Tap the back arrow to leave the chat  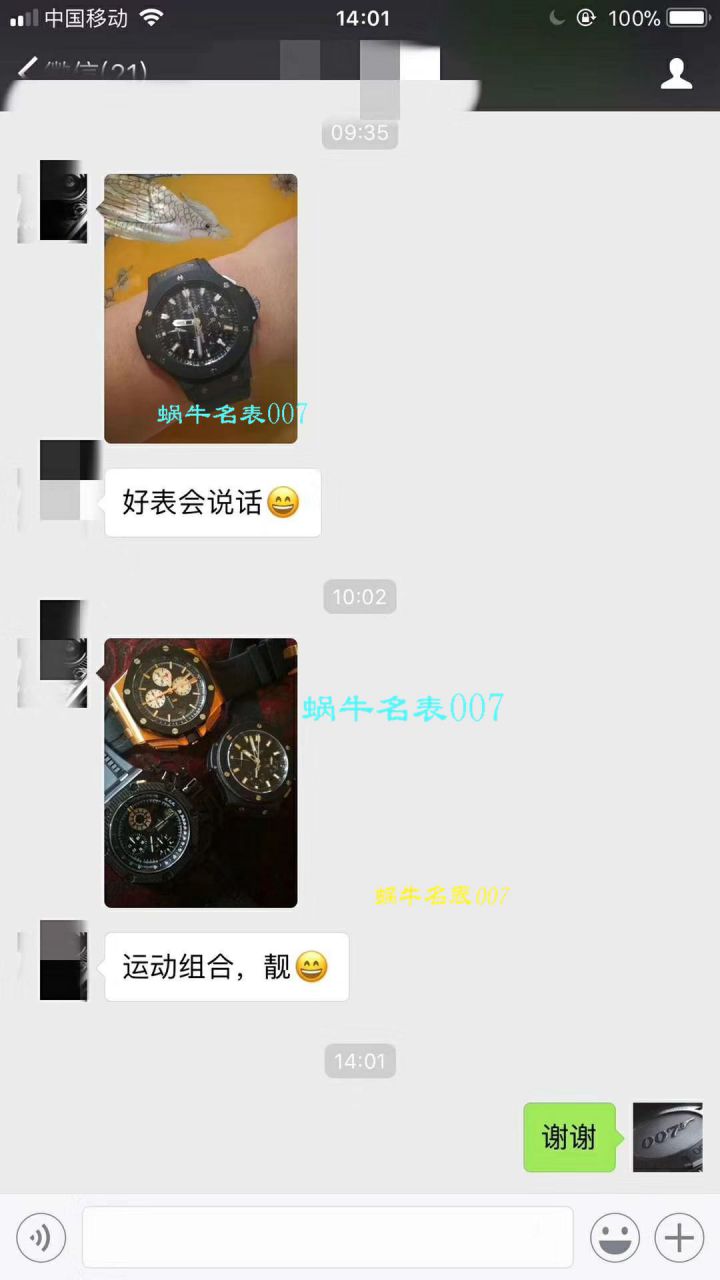[x=27, y=70]
